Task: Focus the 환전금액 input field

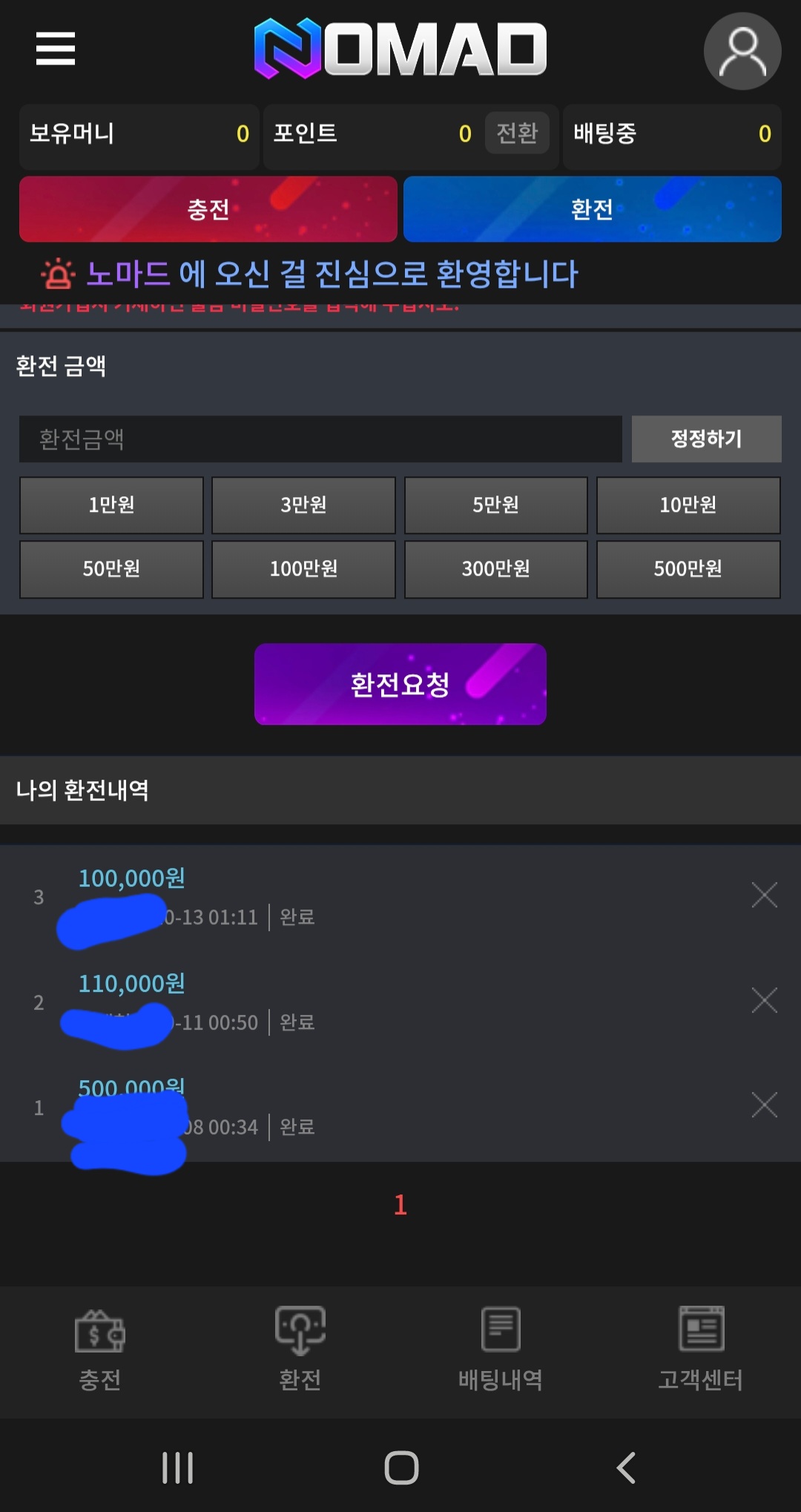Action: pyautogui.click(x=320, y=439)
